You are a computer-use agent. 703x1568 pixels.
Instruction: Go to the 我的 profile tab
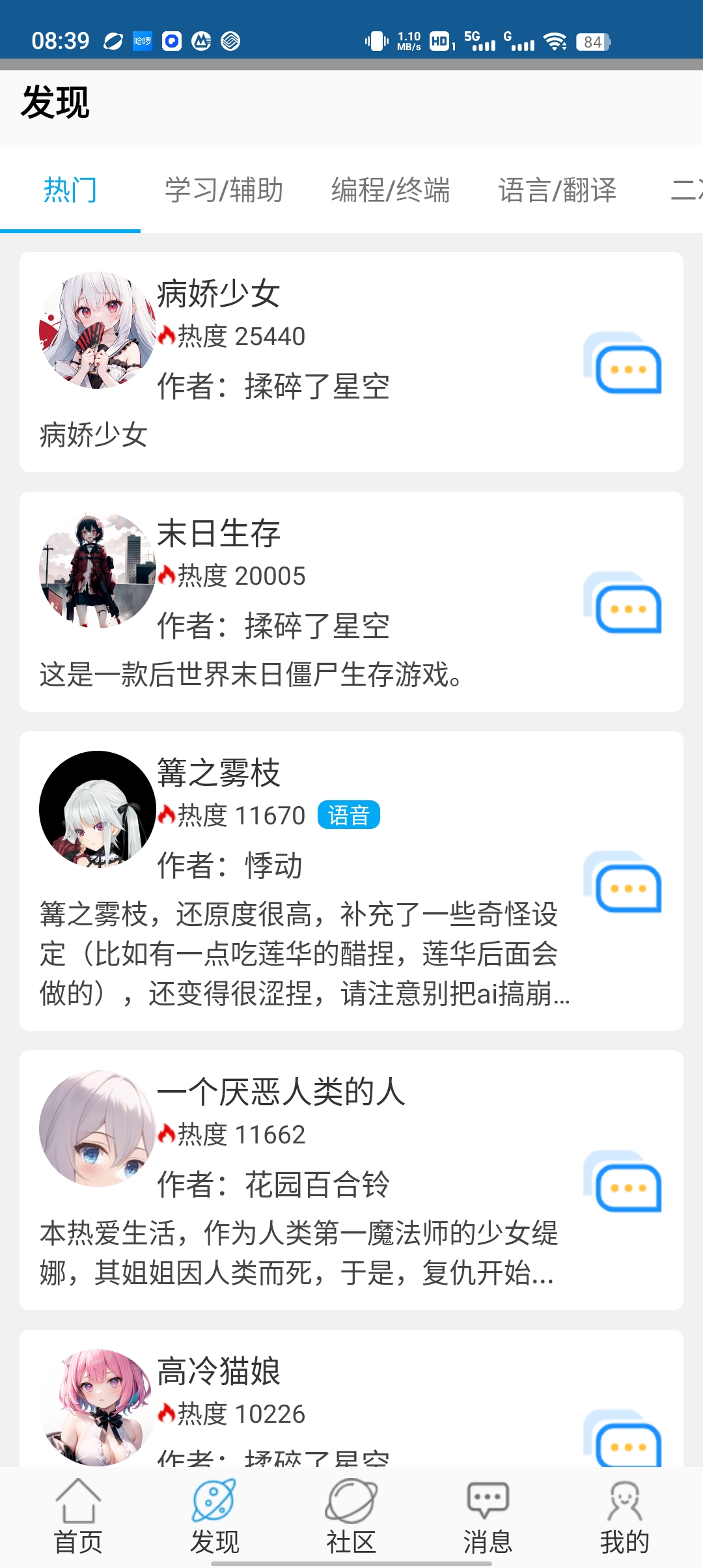point(625,1517)
